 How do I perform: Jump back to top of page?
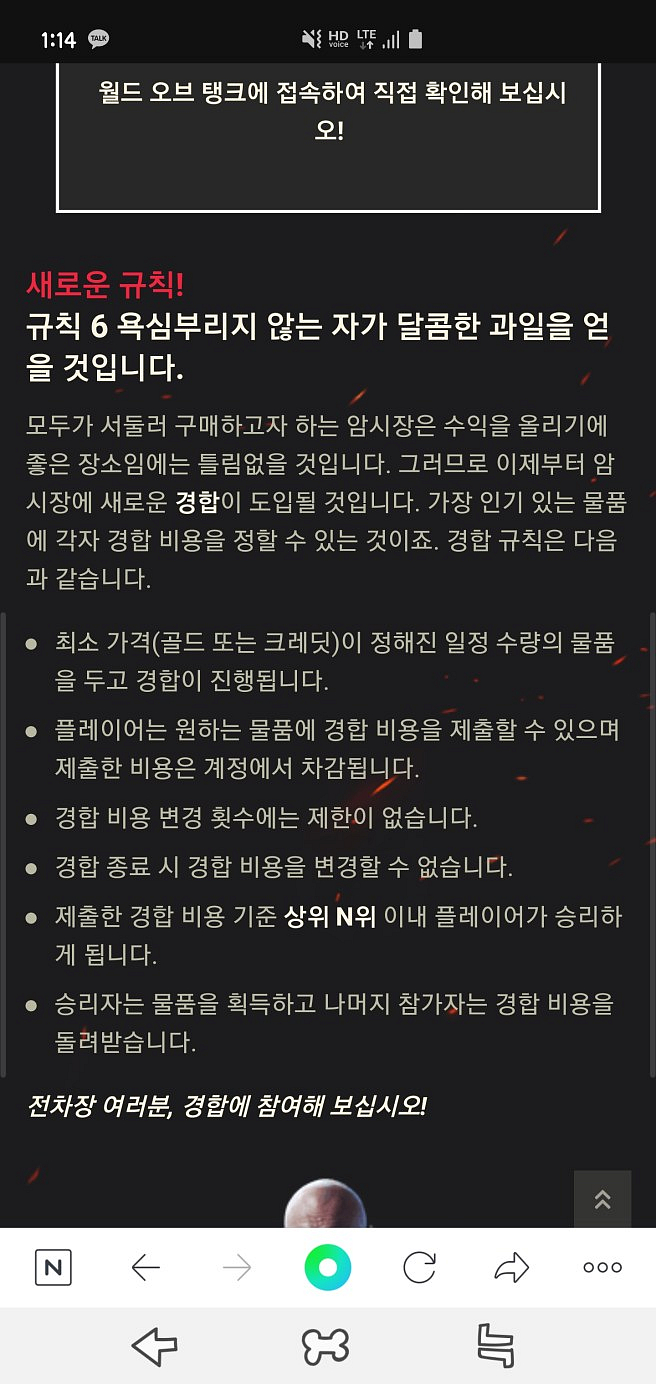(x=602, y=1199)
